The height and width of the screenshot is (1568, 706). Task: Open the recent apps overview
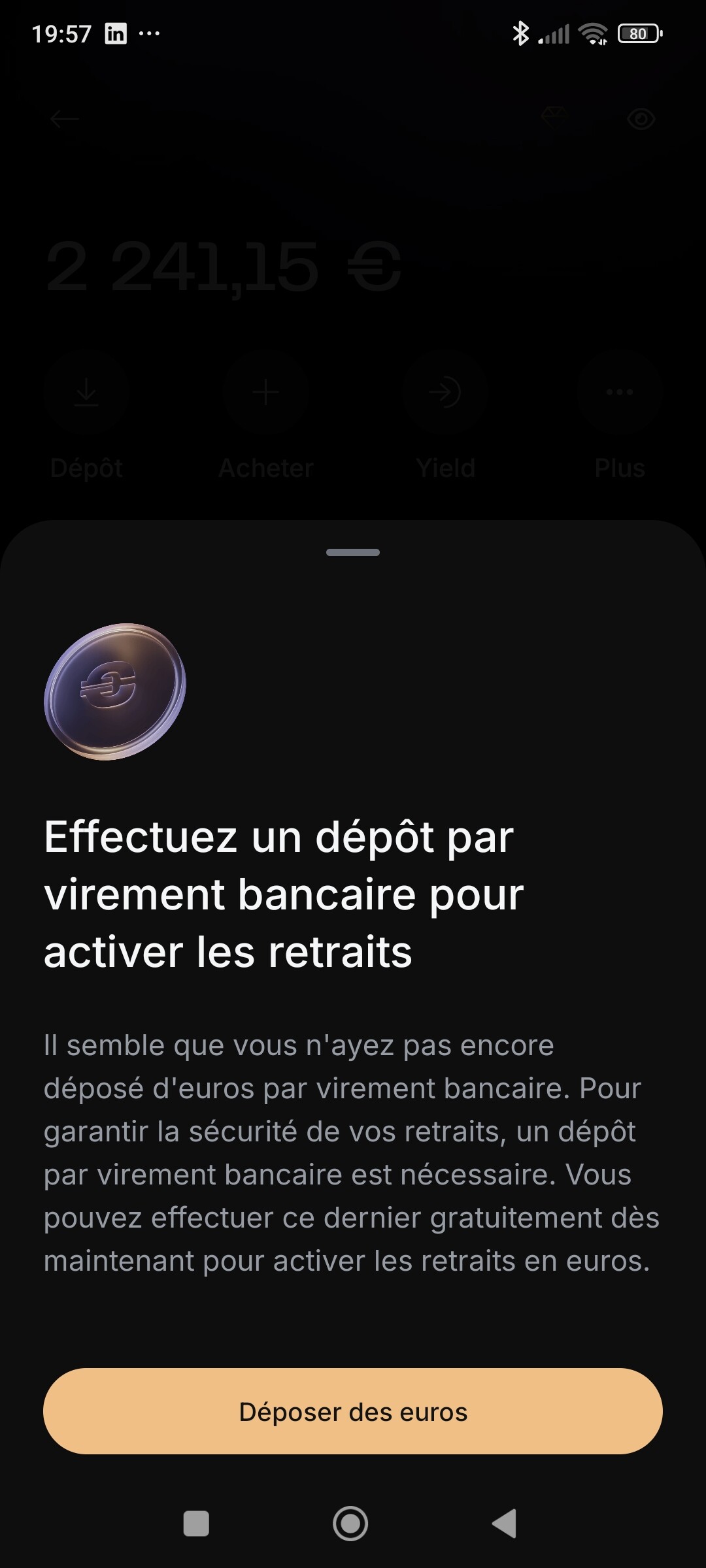196,1524
